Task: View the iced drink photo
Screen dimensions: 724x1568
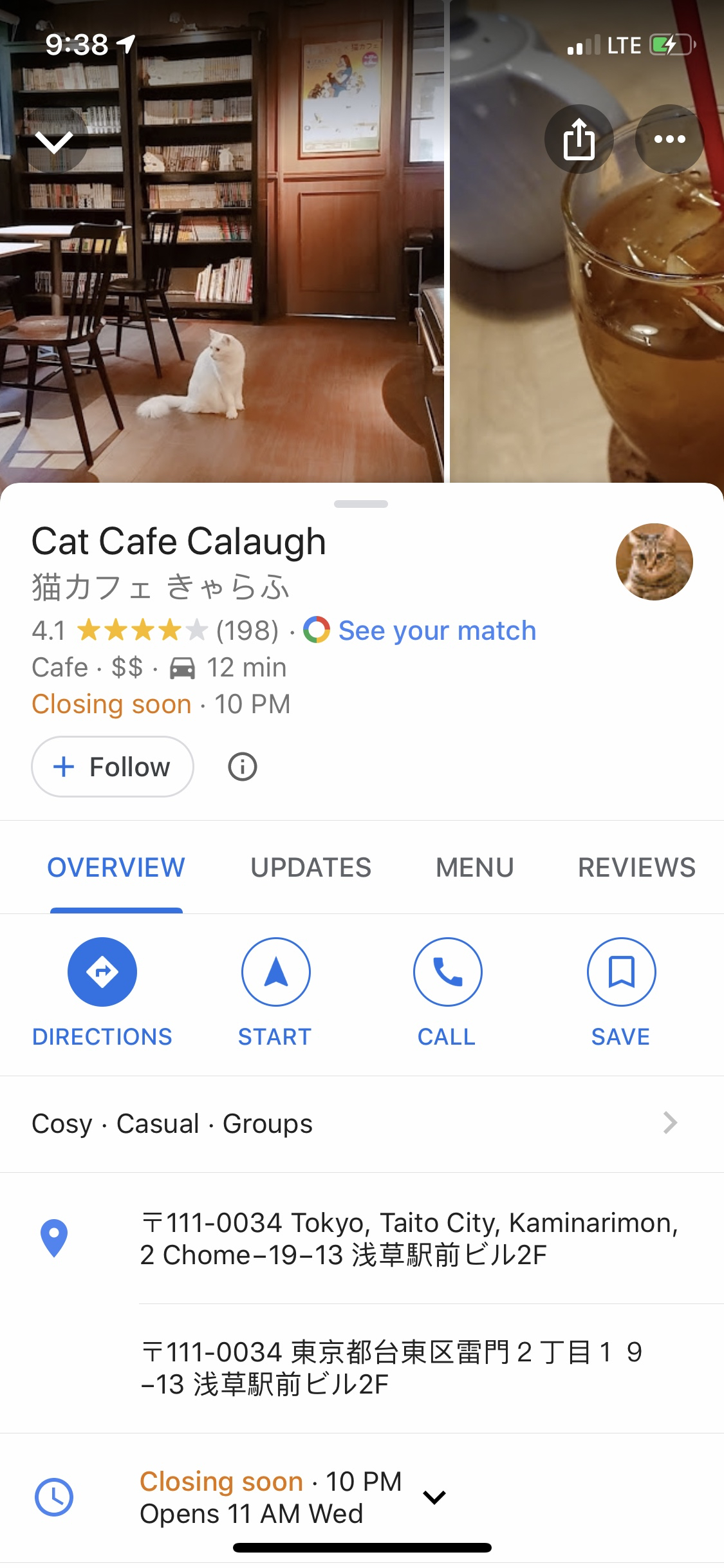Action: pyautogui.click(x=586, y=322)
